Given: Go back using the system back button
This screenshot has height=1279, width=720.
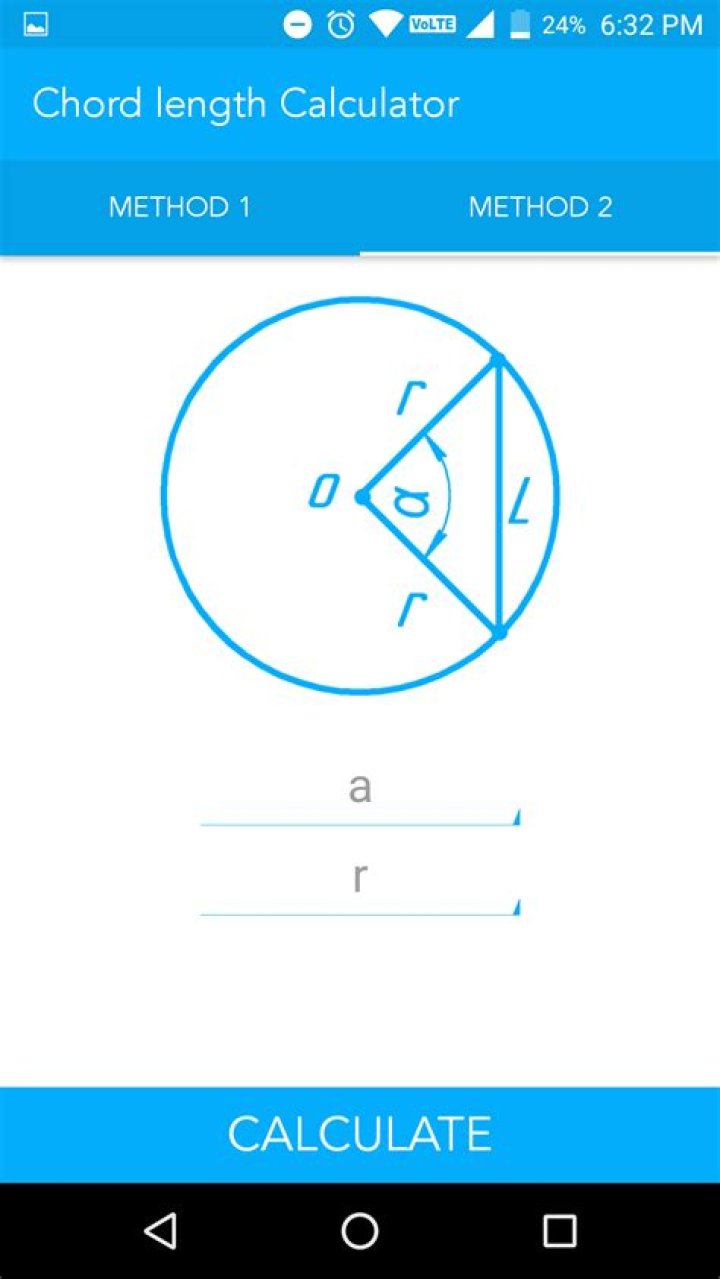Looking at the screenshot, I should [161, 1231].
